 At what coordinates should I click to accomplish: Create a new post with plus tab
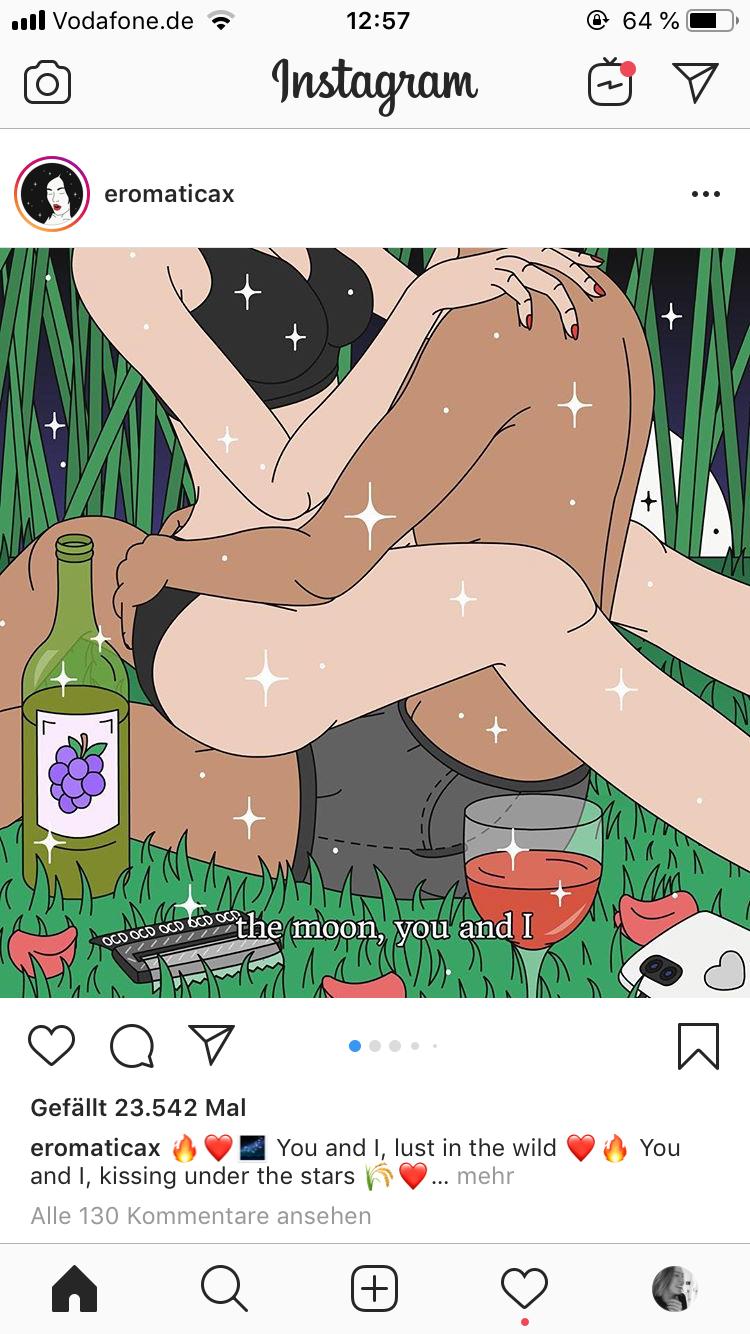[374, 1288]
